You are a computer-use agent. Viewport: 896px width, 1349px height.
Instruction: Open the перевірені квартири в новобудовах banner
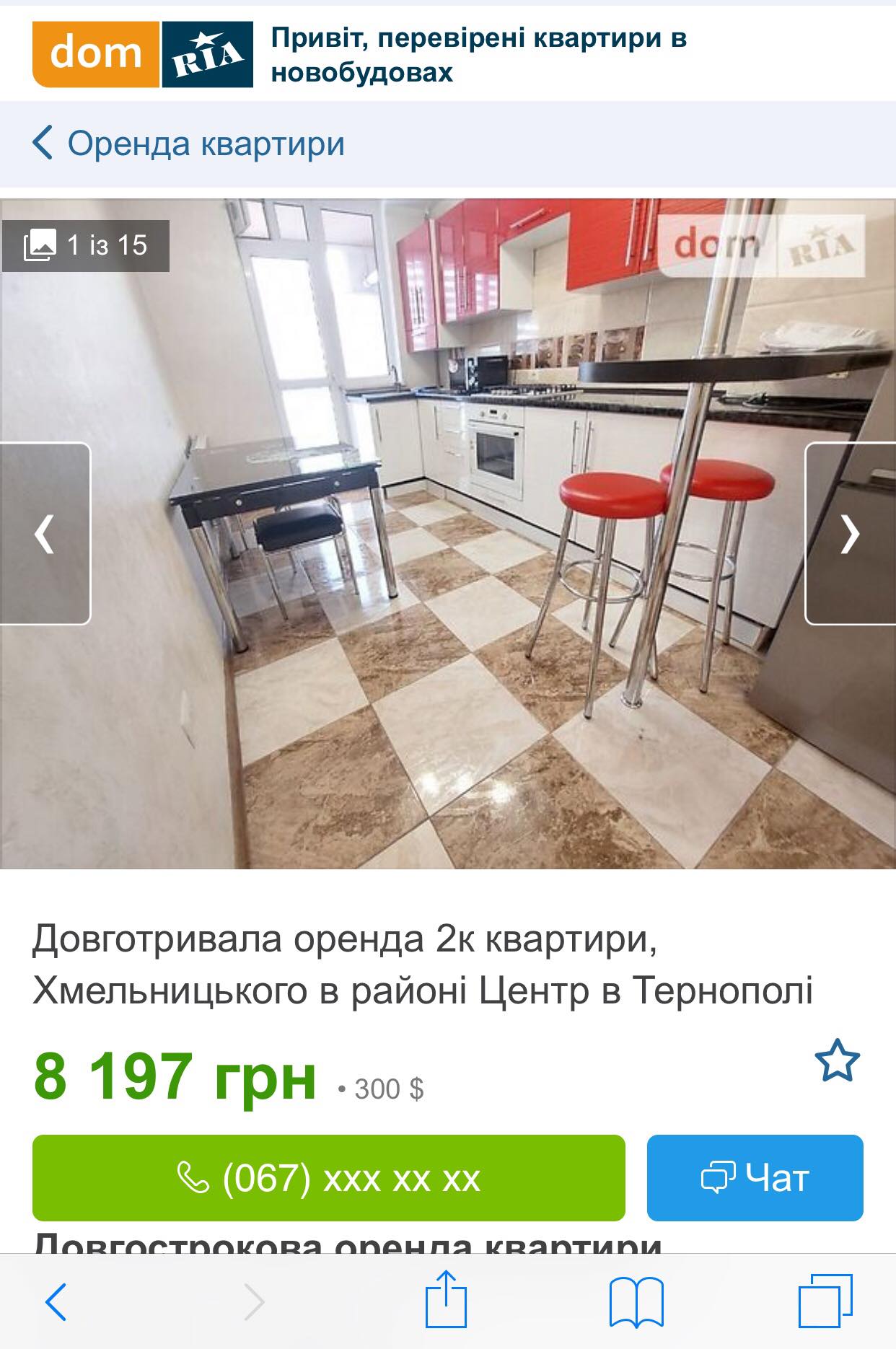(x=478, y=55)
